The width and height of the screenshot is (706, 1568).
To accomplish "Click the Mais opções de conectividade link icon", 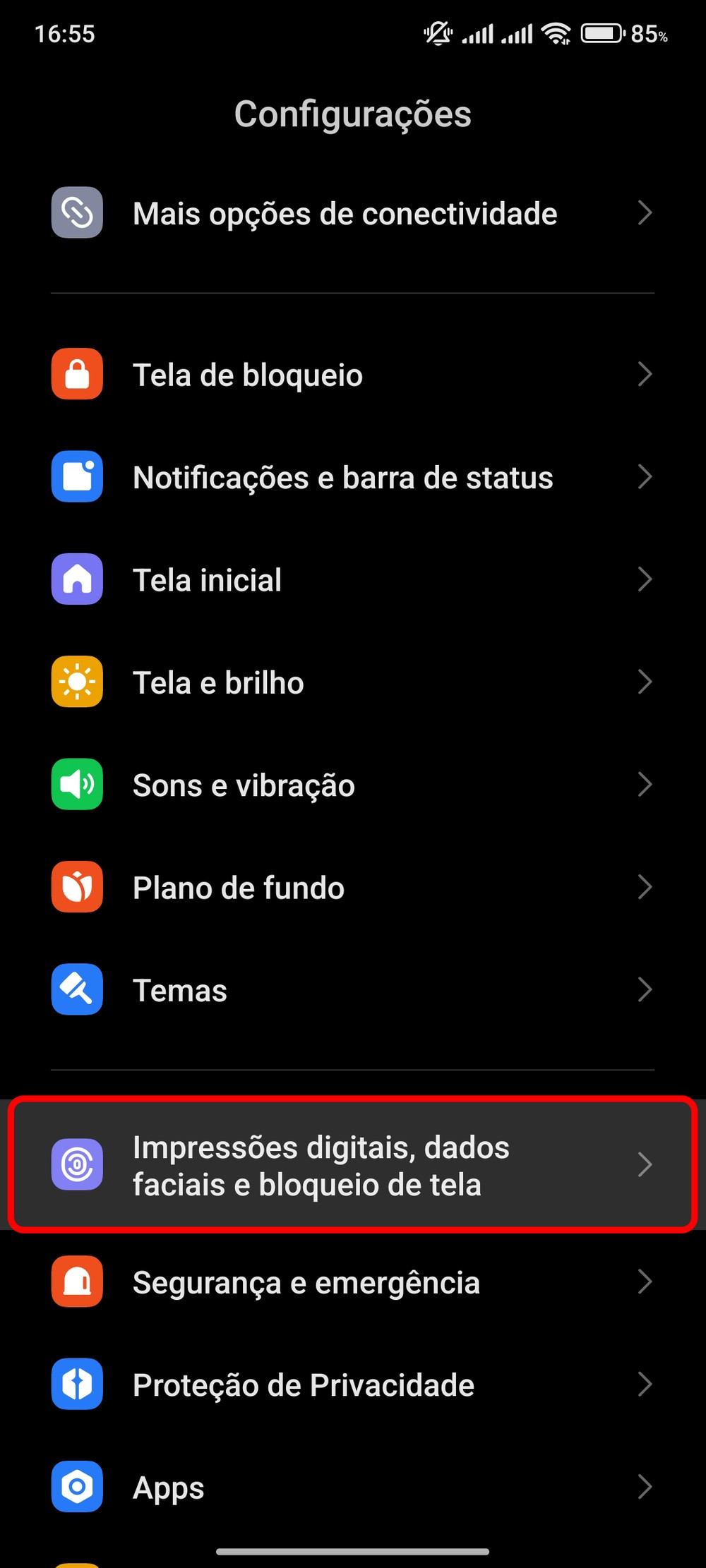I will coord(77,212).
